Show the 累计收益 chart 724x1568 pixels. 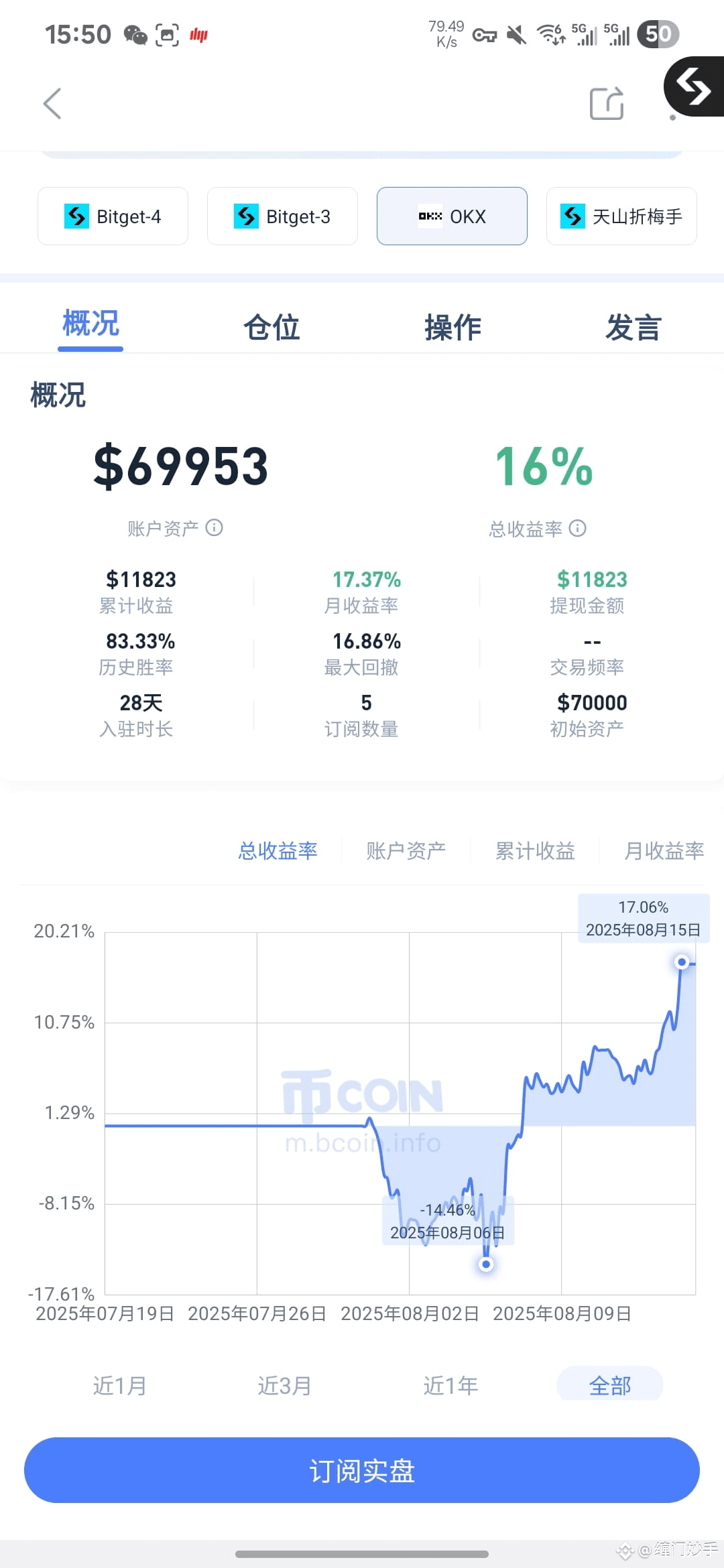pyautogui.click(x=535, y=850)
